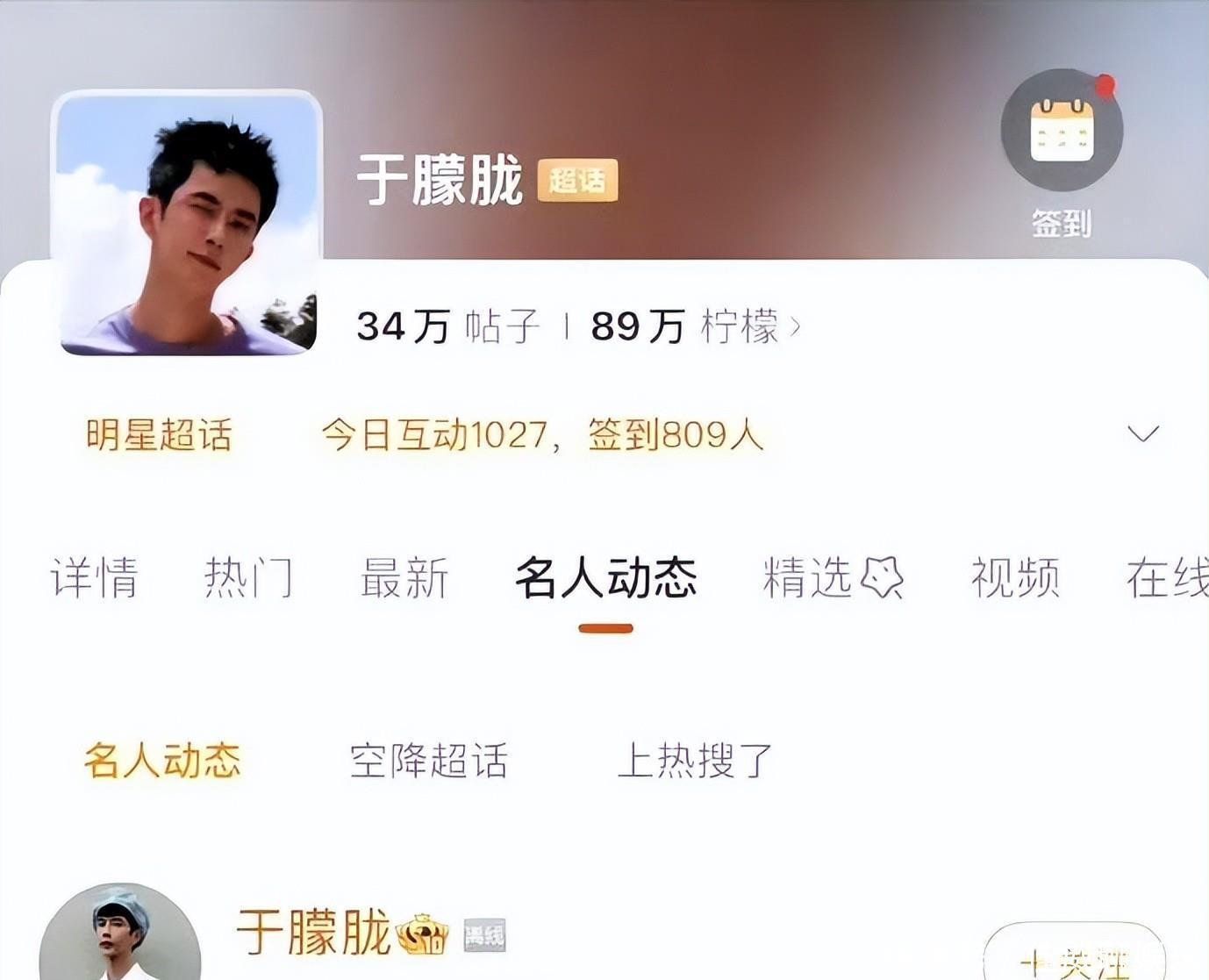
Task: View the super topic profile photo
Action: pos(187,224)
